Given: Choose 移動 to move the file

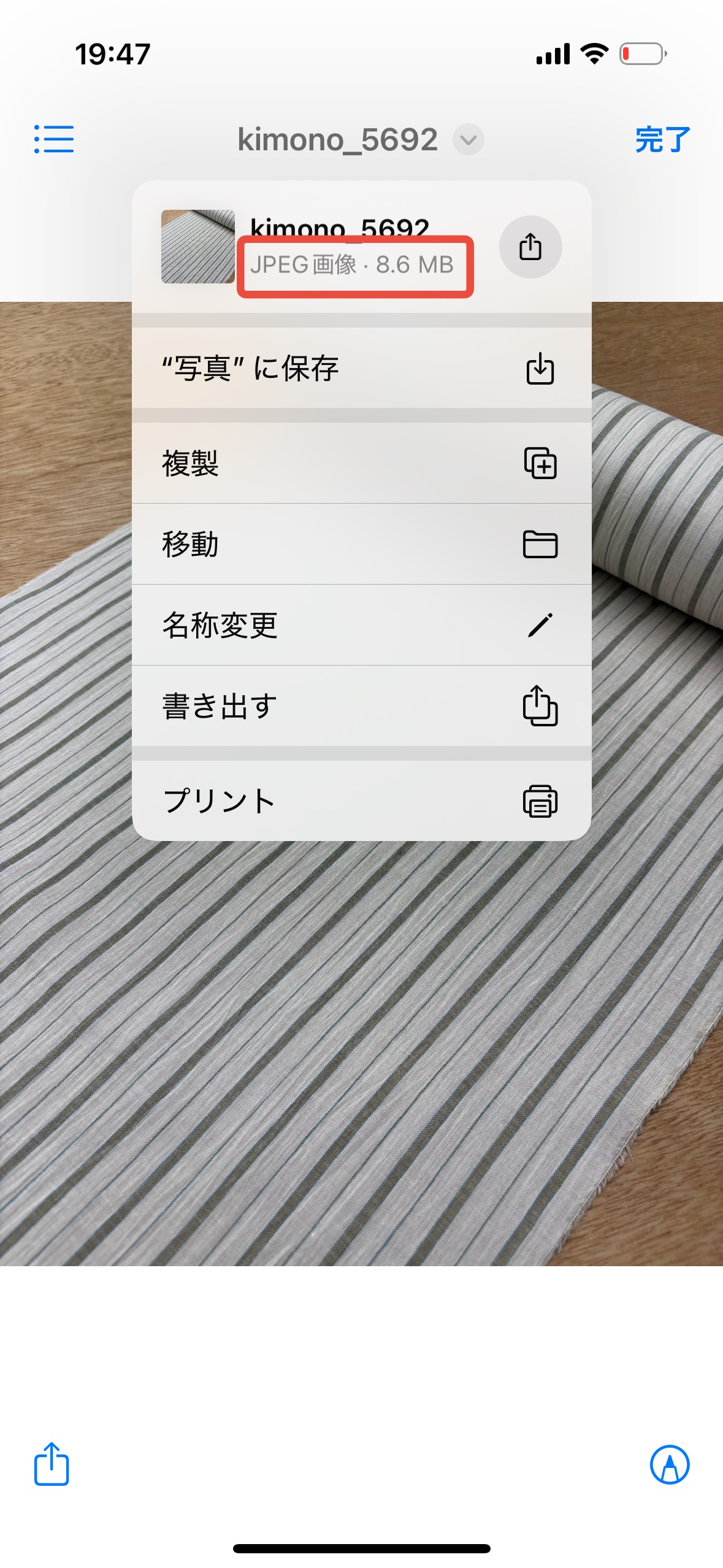Looking at the screenshot, I should pos(361,544).
